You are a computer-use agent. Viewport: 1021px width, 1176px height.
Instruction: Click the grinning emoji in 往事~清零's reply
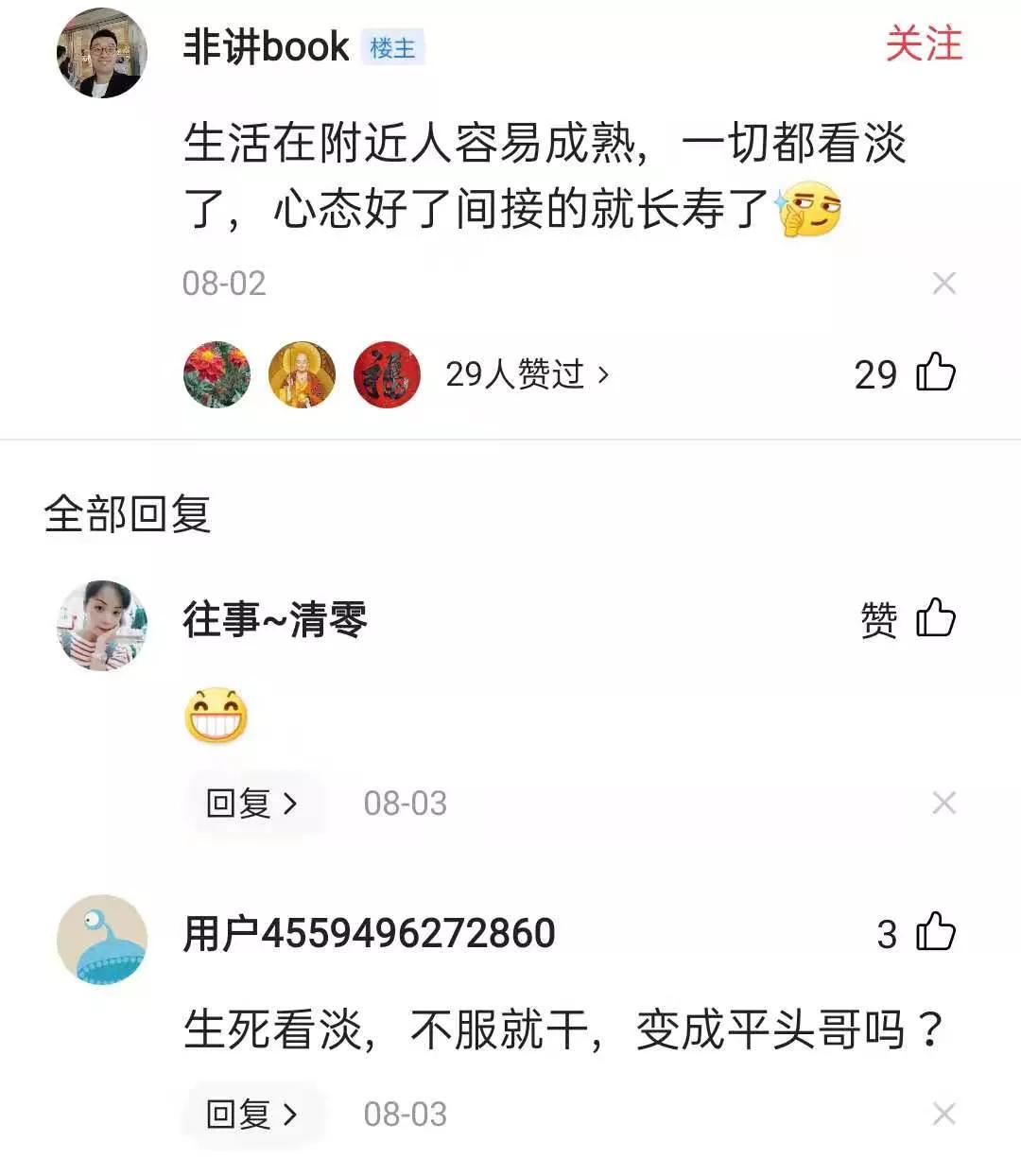(218, 716)
